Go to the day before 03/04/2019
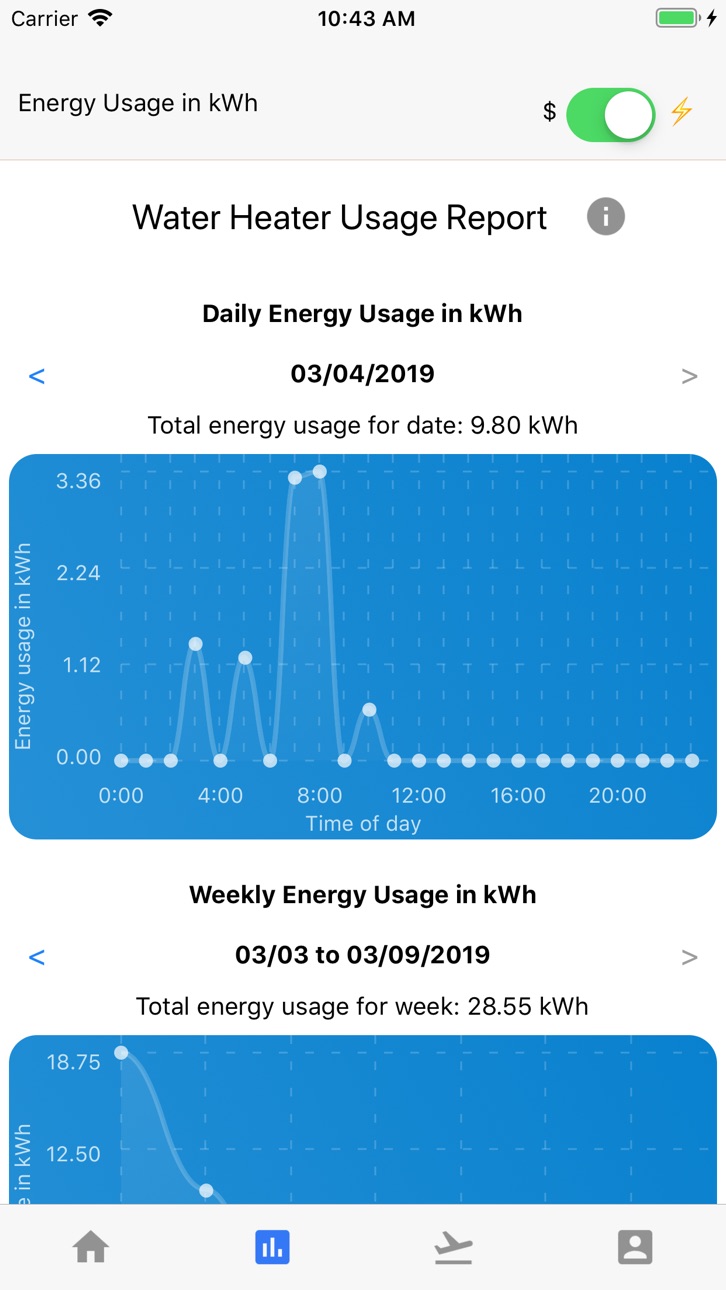This screenshot has height=1290, width=726. pos(37,376)
